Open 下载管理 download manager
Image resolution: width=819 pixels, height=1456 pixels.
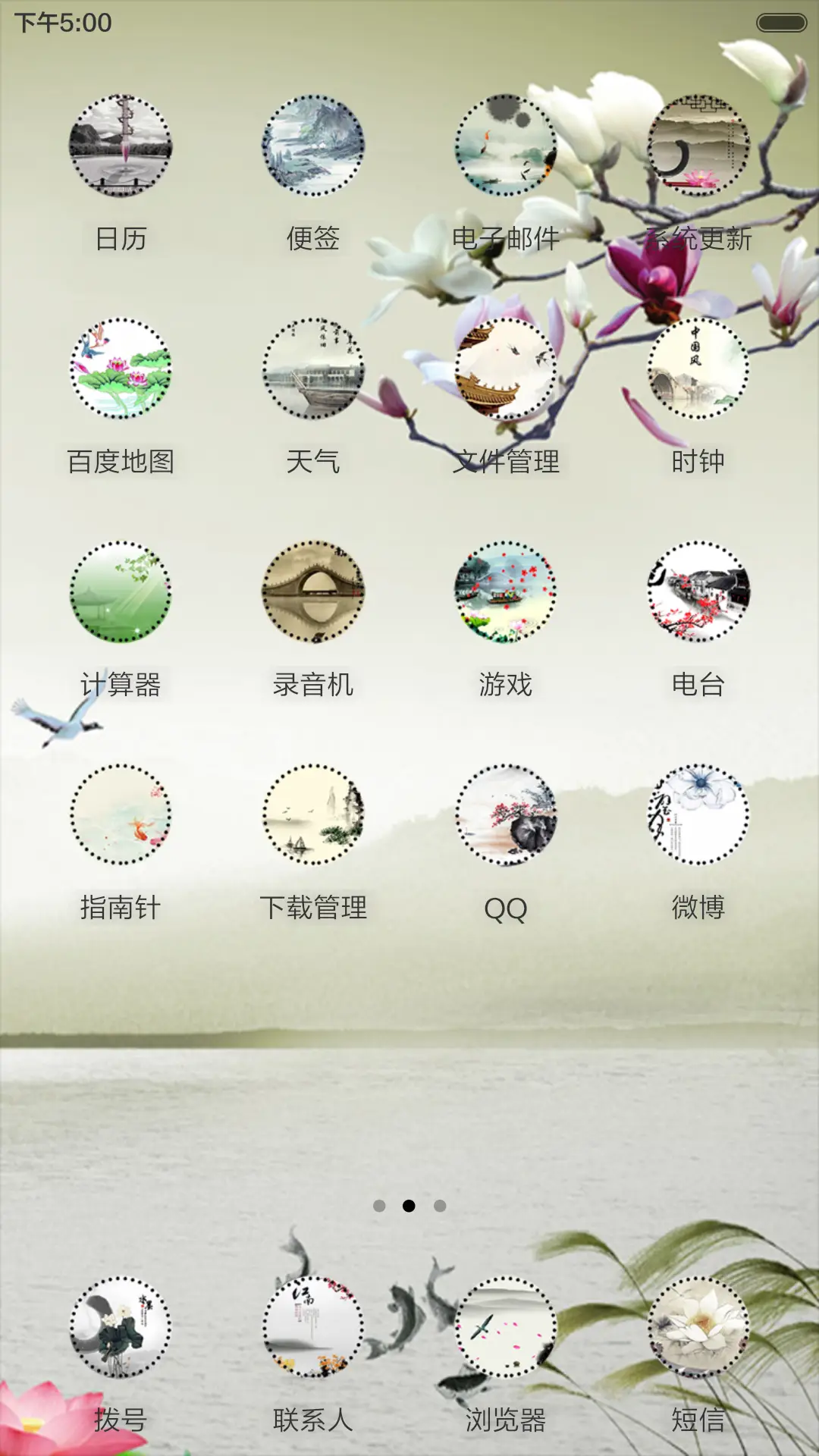[313, 819]
